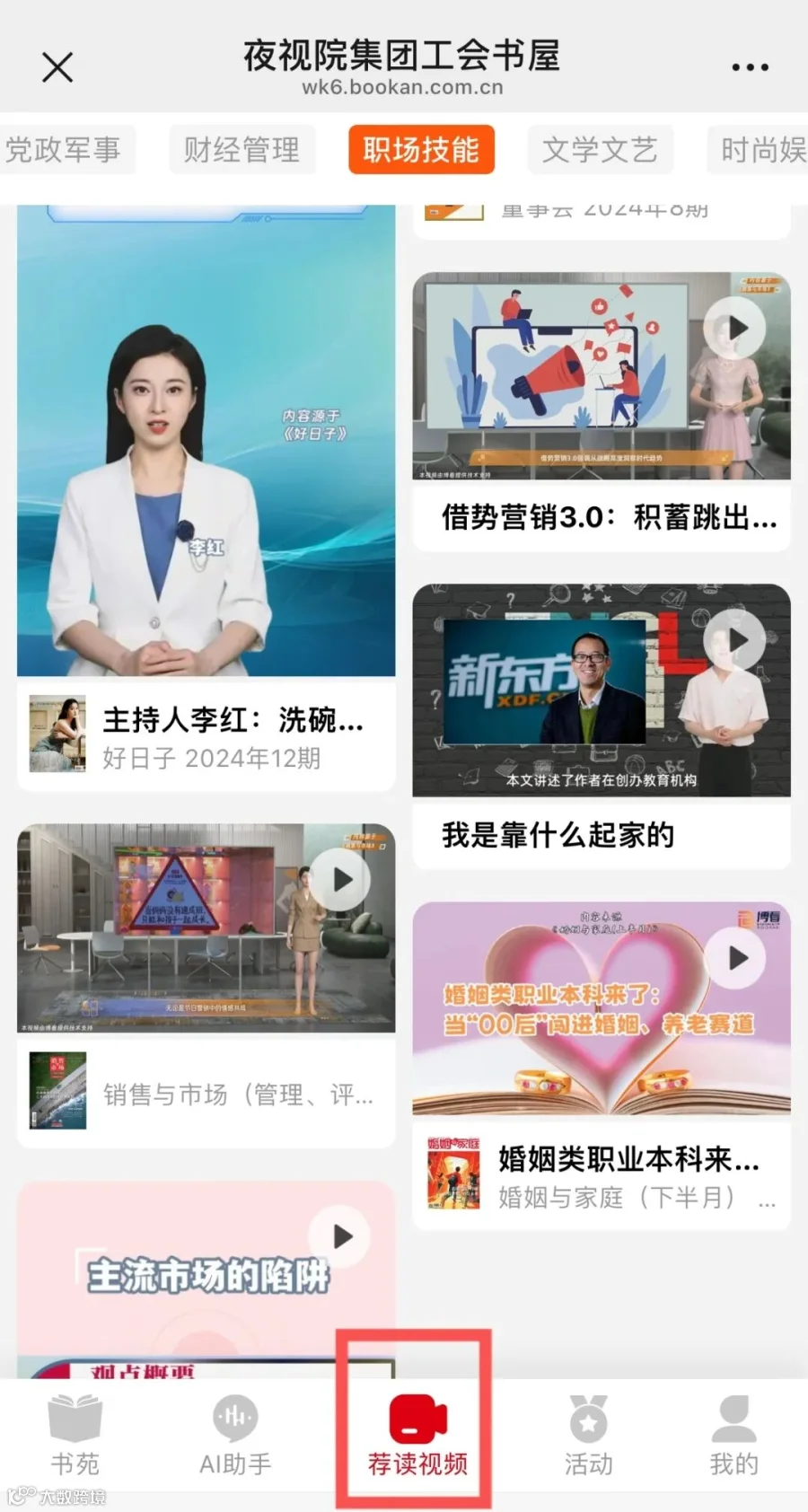Open the 主持人李红 video card
The height and width of the screenshot is (1512, 808).
tap(206, 498)
